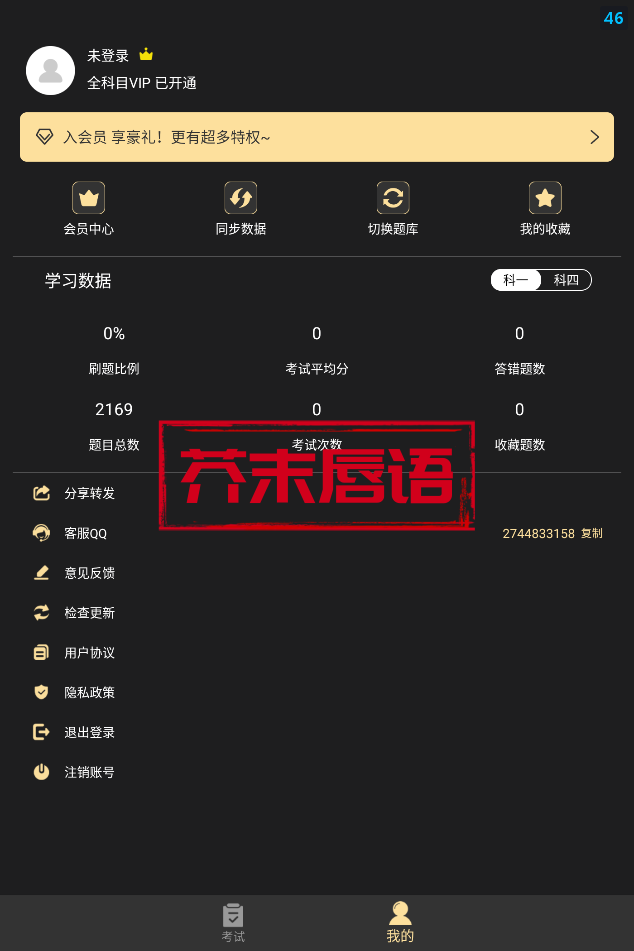The height and width of the screenshot is (951, 634).
Task: Tap 同步数据 to sync data
Action: click(240, 208)
